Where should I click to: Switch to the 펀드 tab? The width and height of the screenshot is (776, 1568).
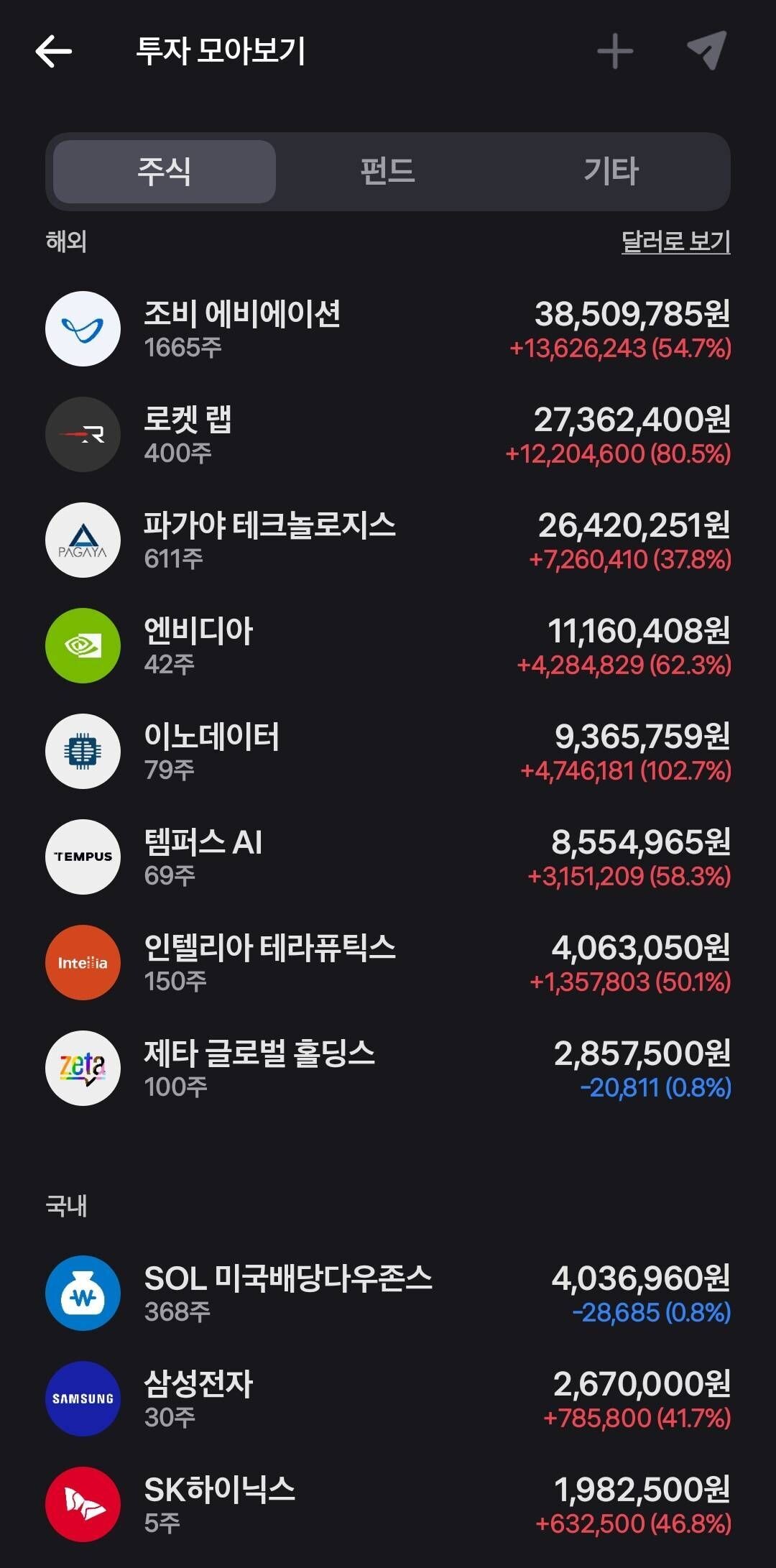[387, 172]
